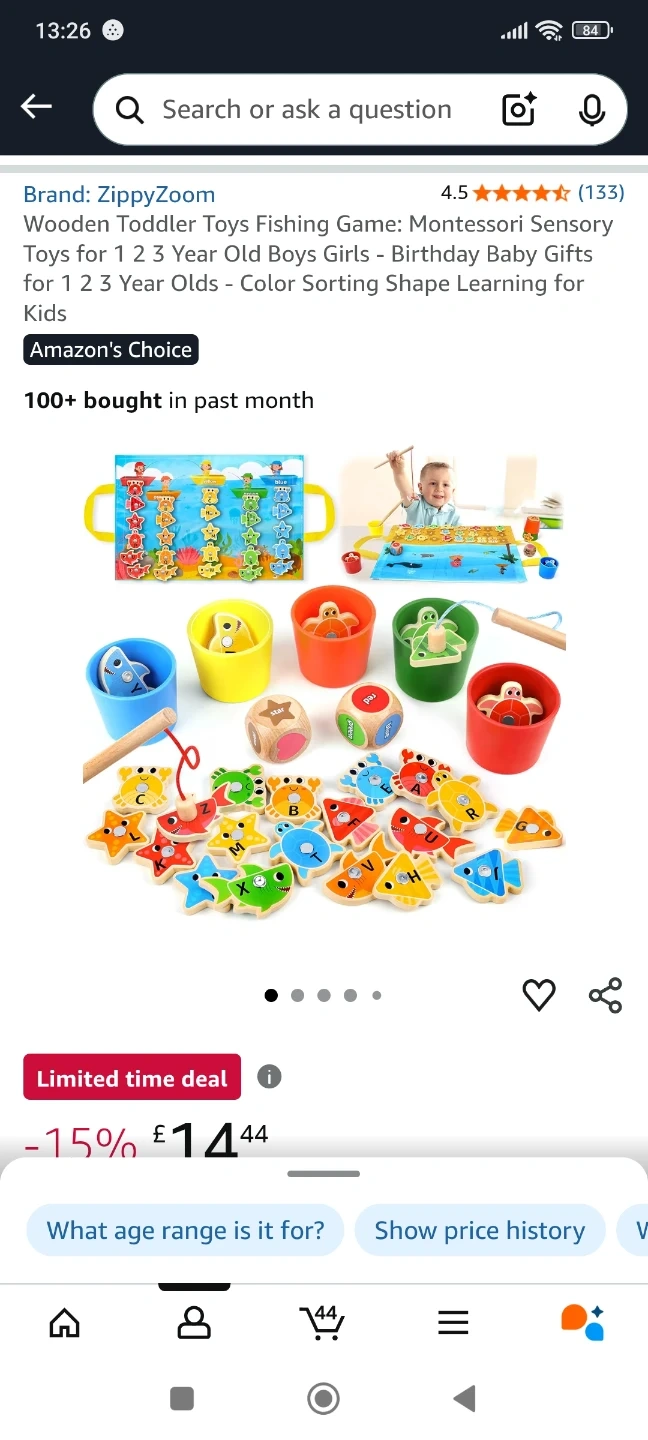Open the ZippyZoom brand link

119,194
